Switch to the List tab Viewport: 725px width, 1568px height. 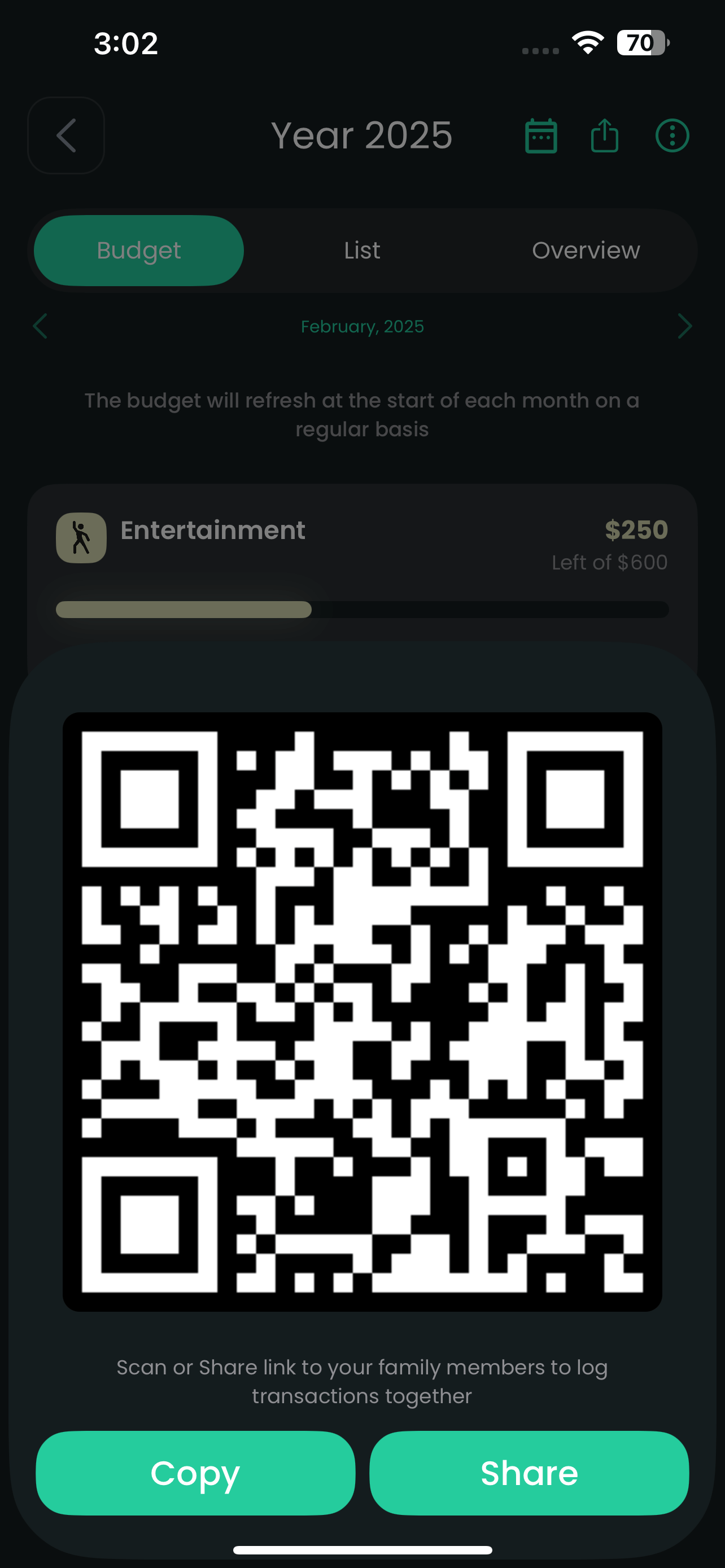tap(362, 250)
